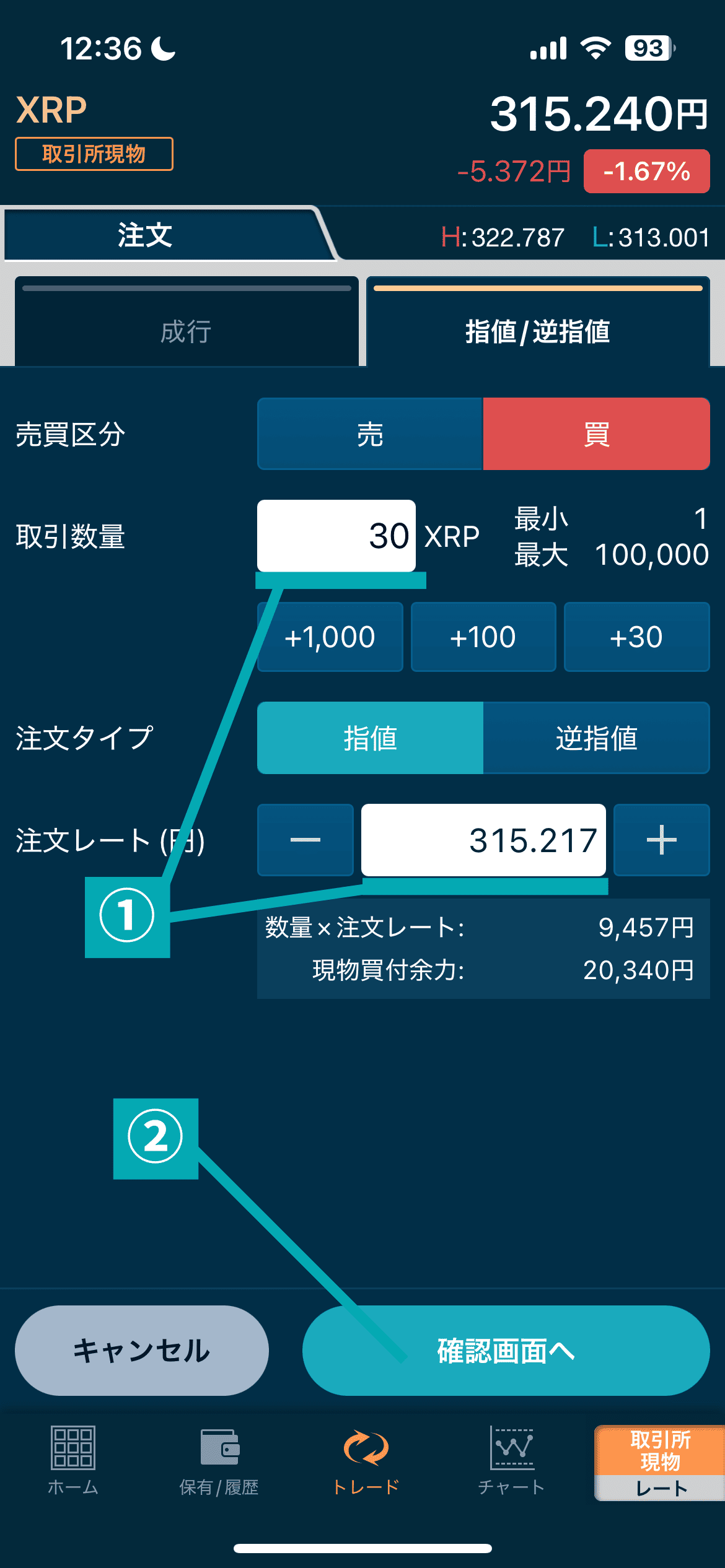Edit the 注文レート price field
This screenshot has height=1568, width=725.
[483, 840]
